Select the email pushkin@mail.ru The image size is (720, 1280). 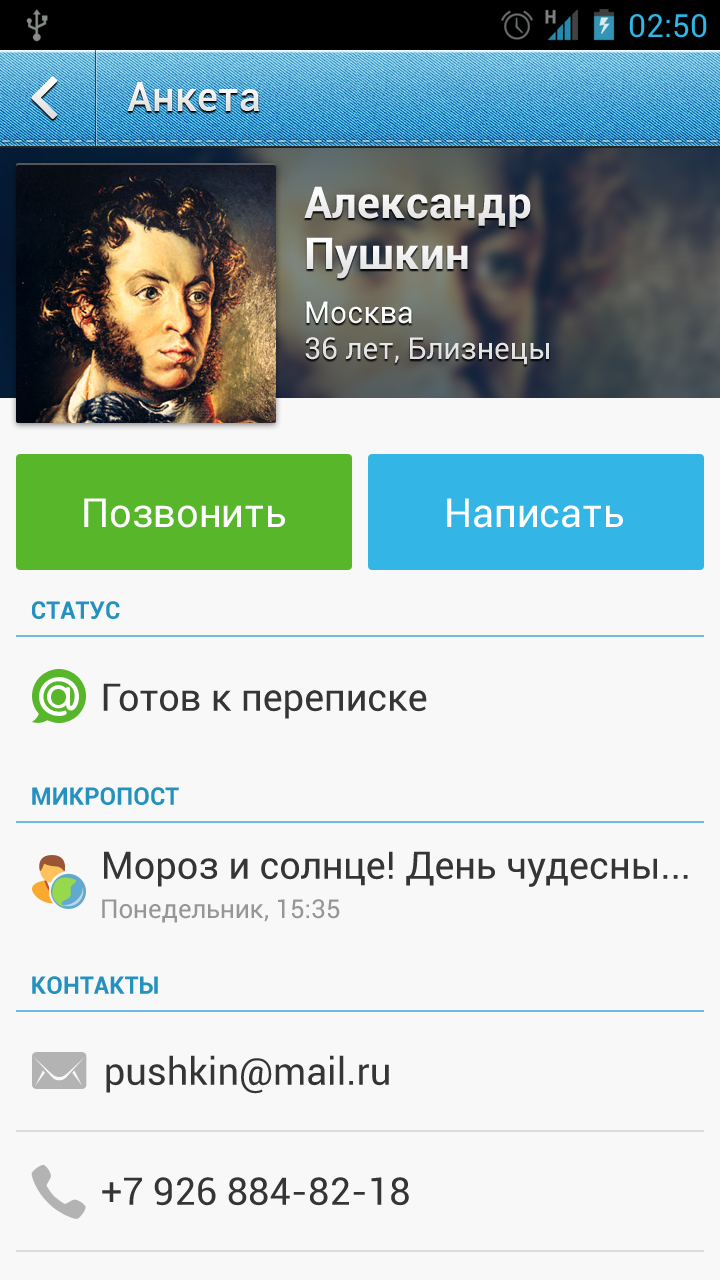coord(360,1072)
